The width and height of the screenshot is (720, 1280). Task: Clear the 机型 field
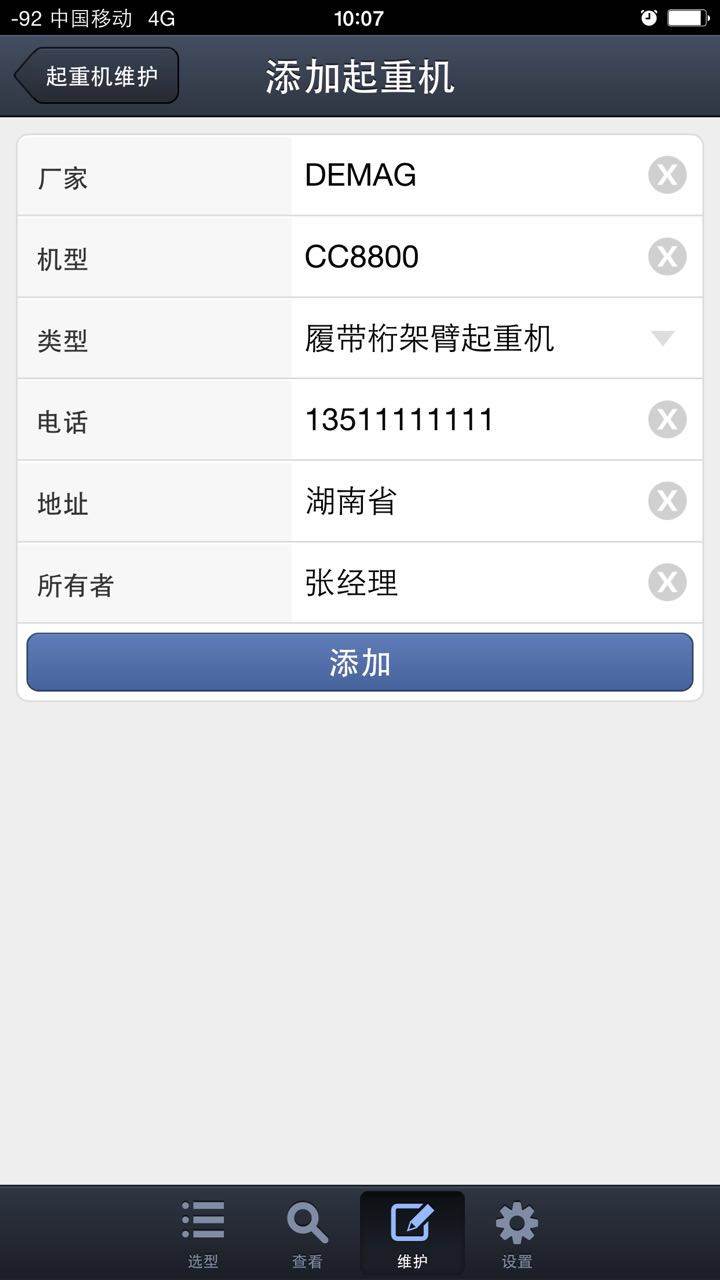tap(667, 257)
